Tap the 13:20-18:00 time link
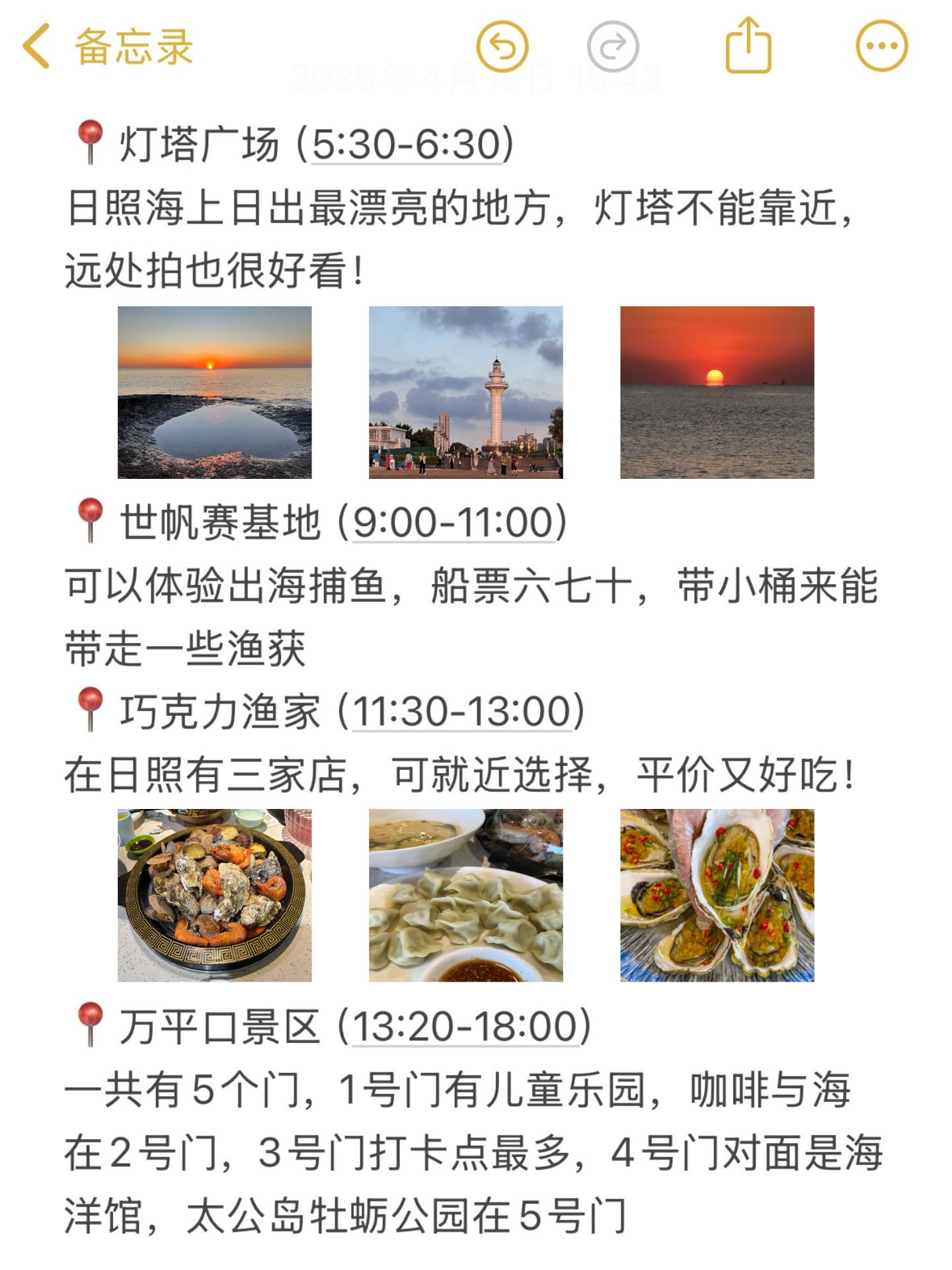This screenshot has width=952, height=1270. [x=465, y=1027]
